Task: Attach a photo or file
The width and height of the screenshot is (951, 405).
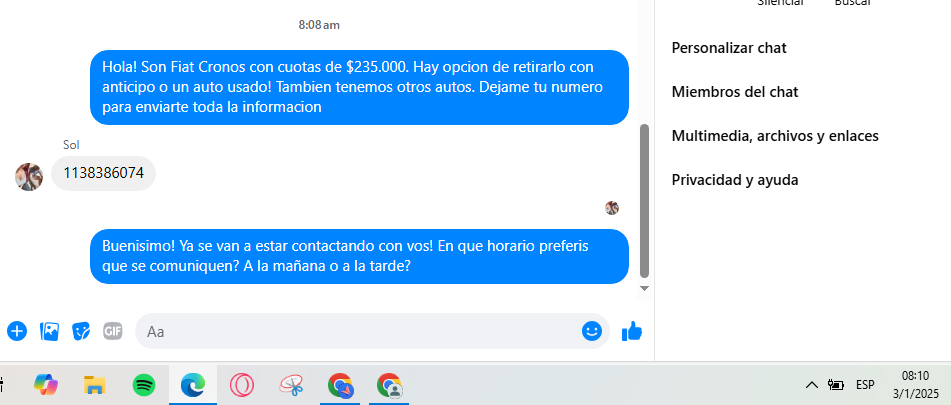Action: click(49, 331)
